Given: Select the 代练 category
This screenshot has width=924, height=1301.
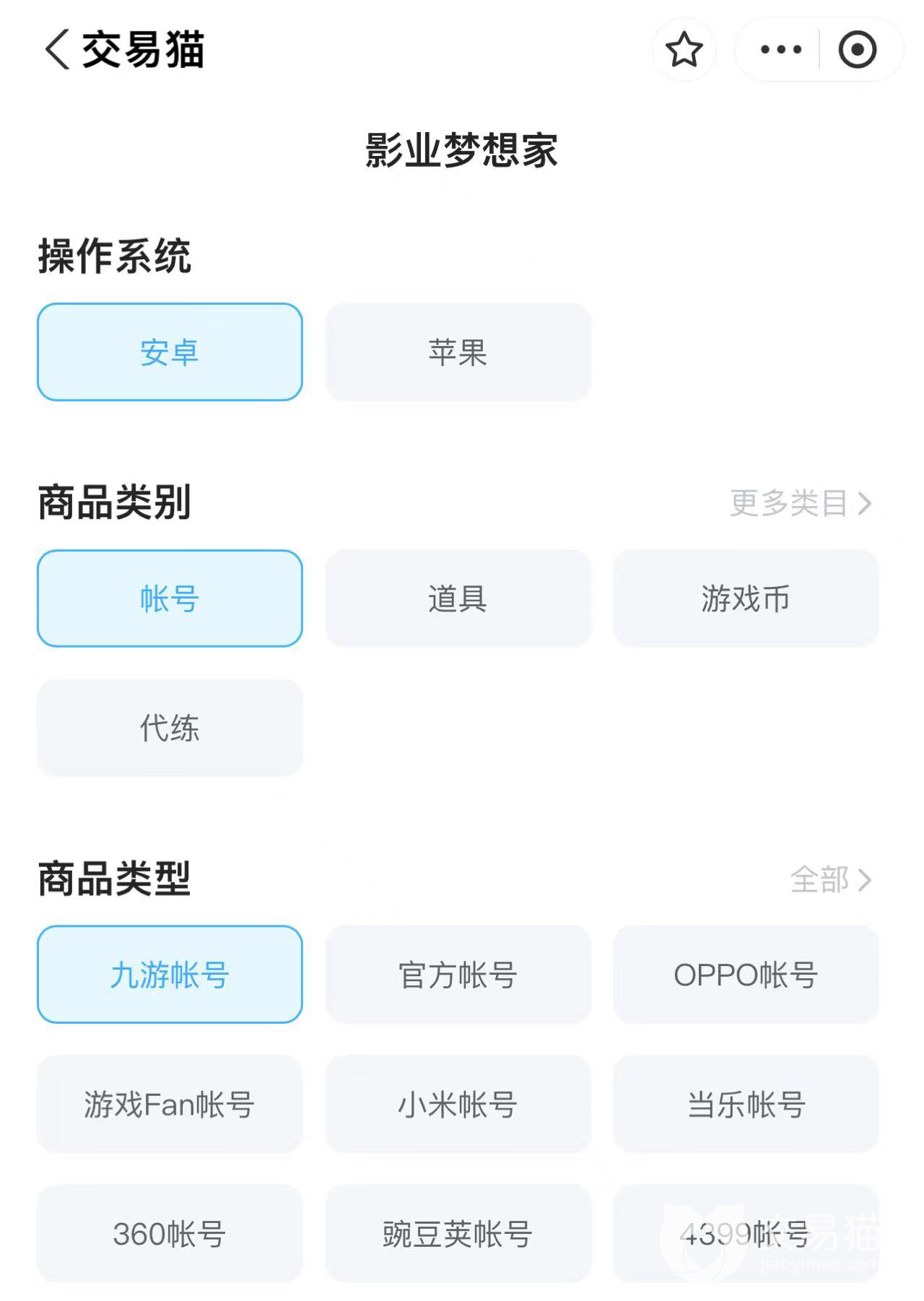Looking at the screenshot, I should [x=170, y=728].
